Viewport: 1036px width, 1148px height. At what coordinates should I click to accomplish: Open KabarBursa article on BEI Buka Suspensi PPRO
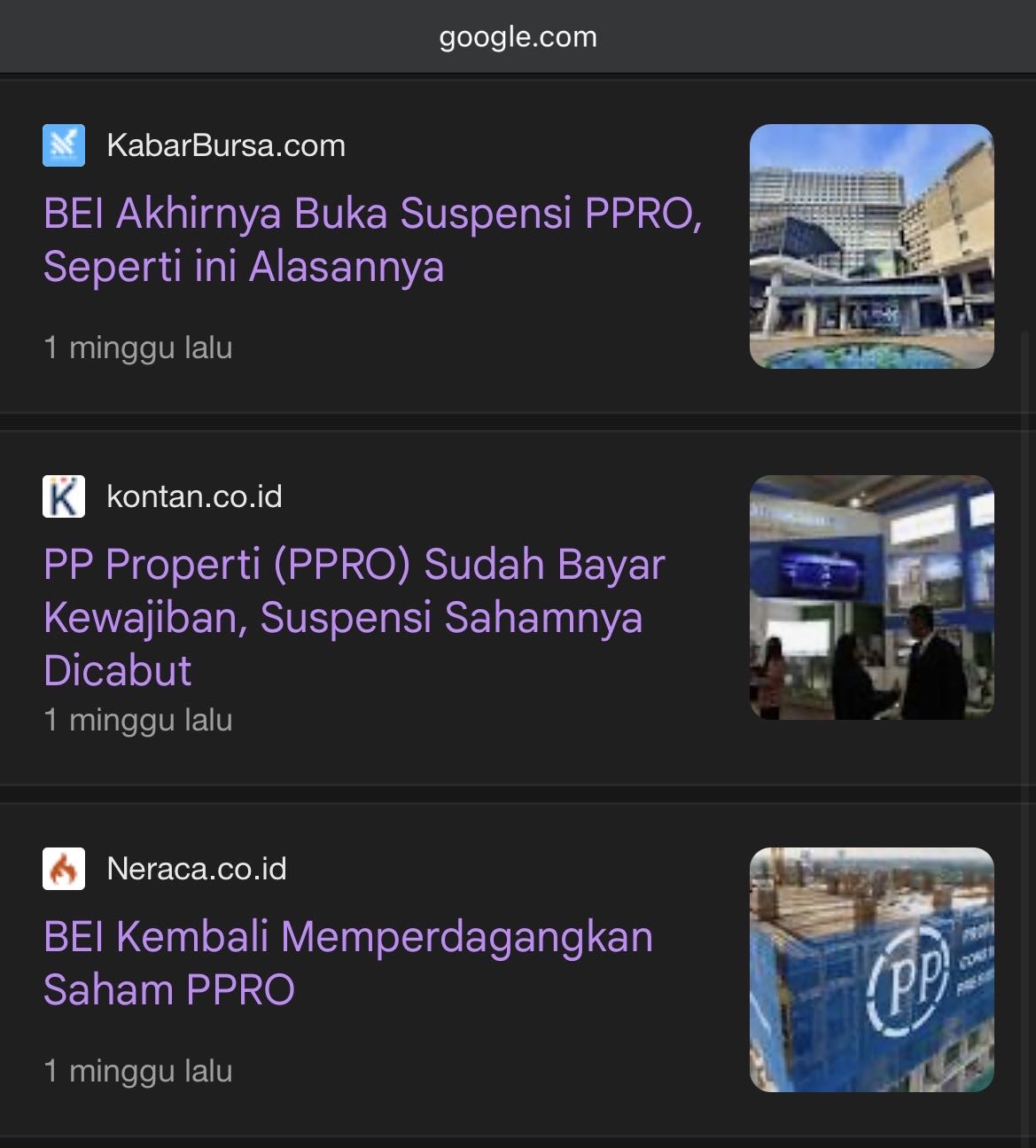(x=372, y=239)
